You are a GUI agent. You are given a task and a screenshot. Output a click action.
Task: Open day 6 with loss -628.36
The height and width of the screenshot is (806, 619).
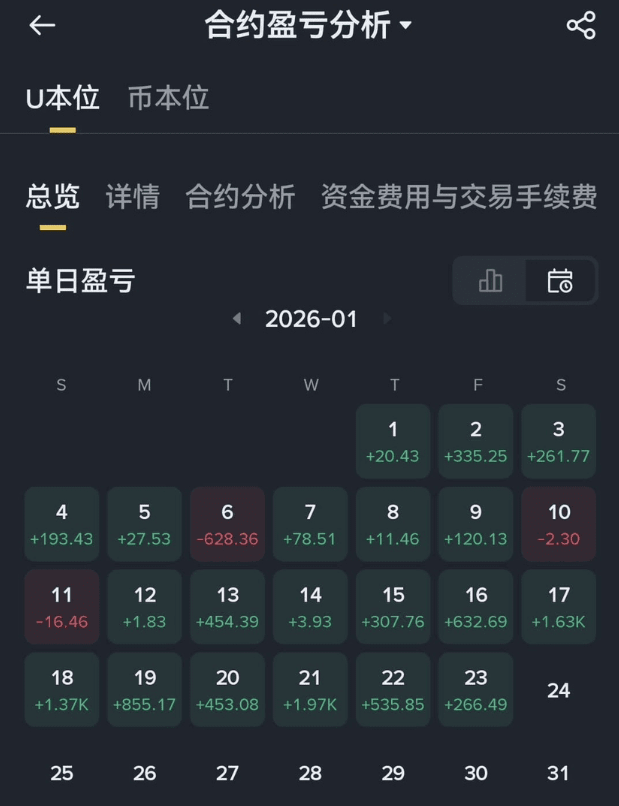227,524
